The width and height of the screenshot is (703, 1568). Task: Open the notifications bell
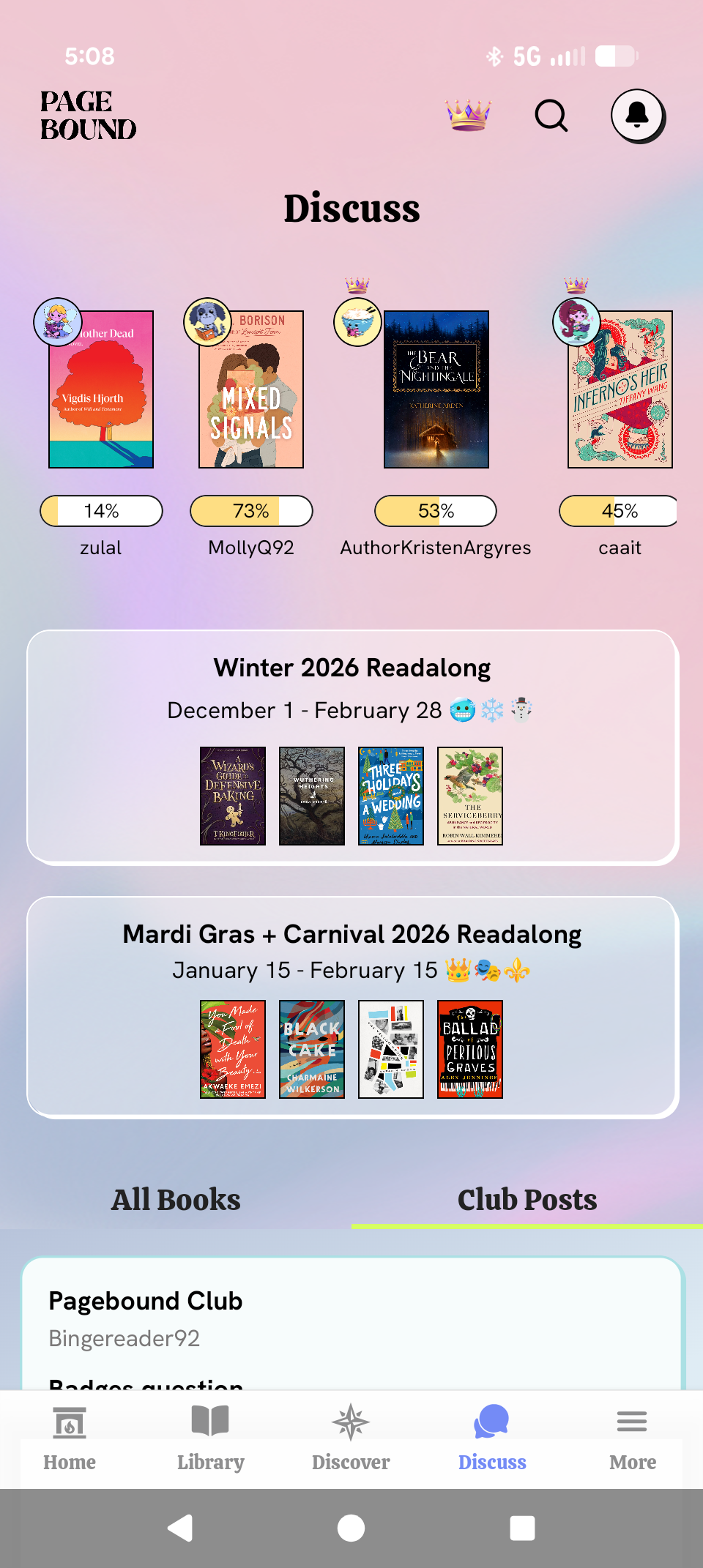tap(637, 115)
